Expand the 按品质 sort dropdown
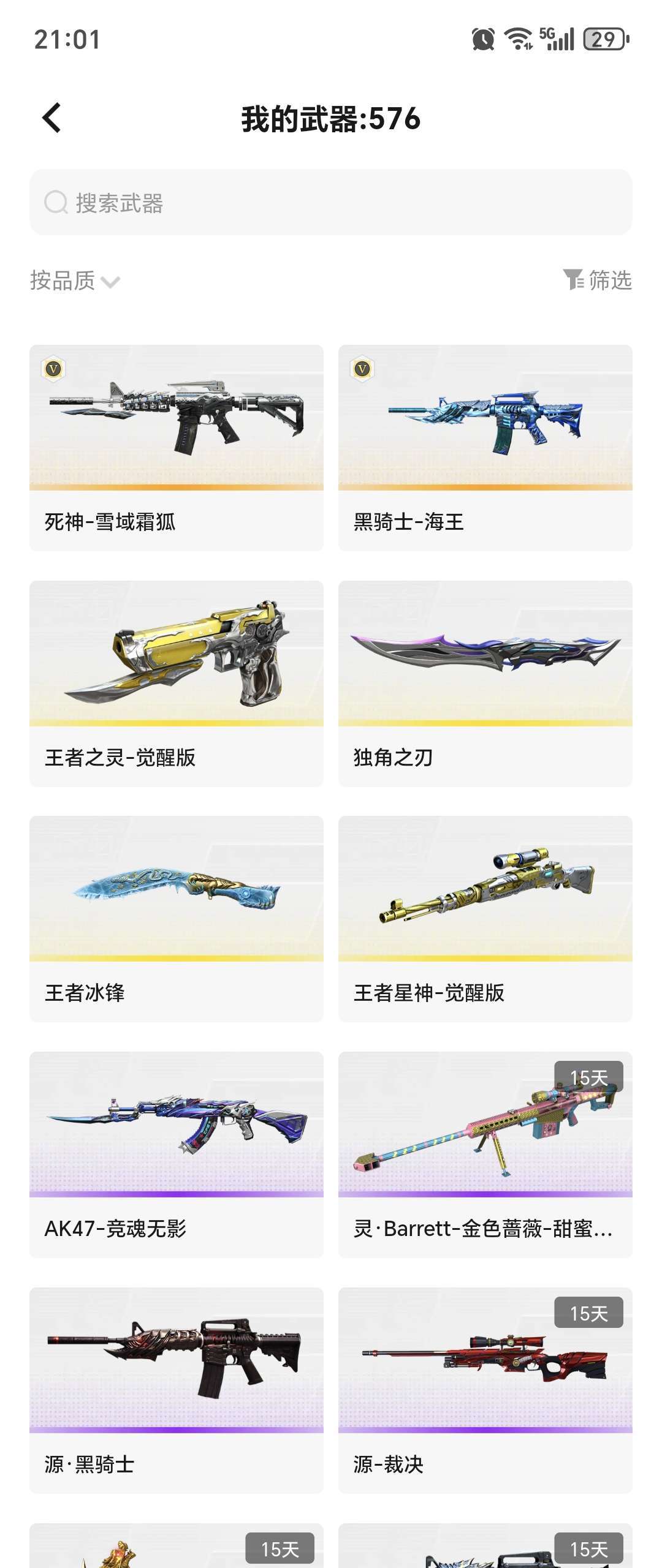The height and width of the screenshot is (1568, 662). click(75, 281)
